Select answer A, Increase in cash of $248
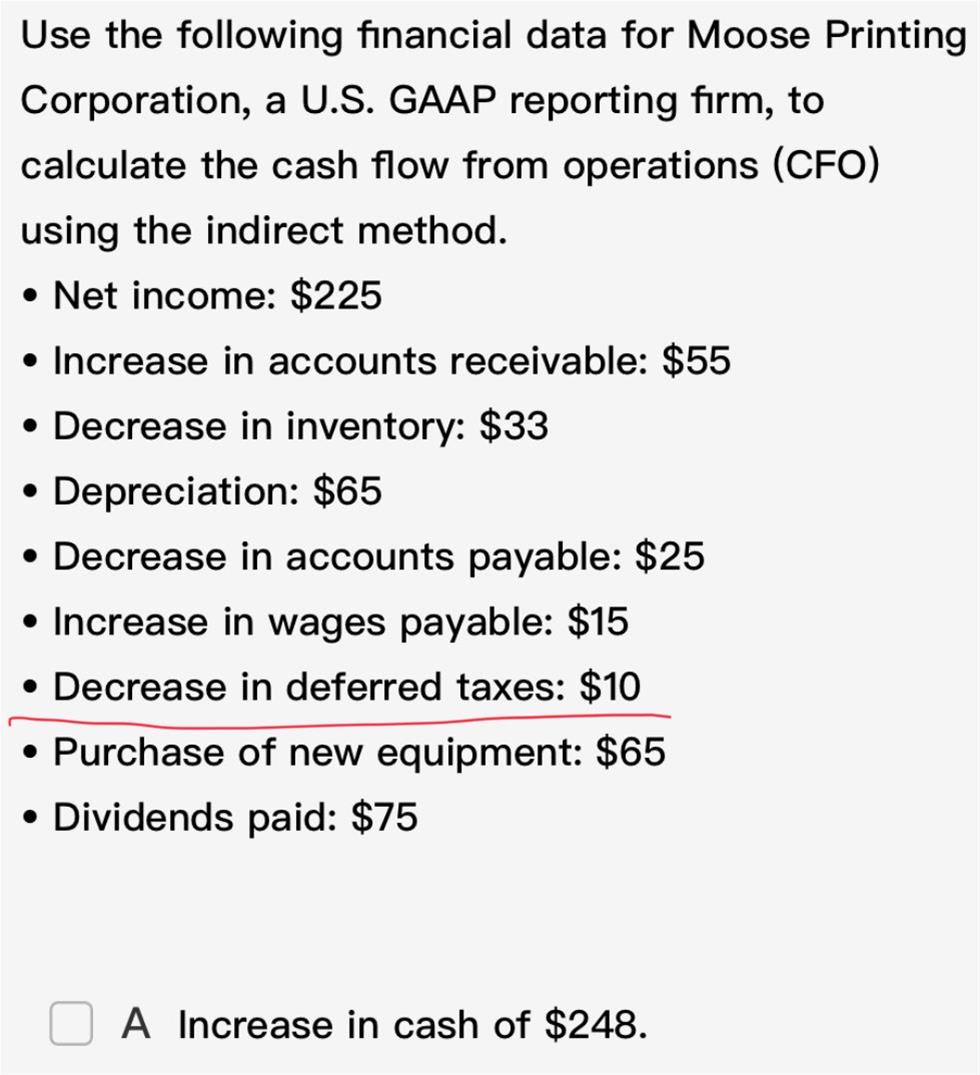The height and width of the screenshot is (1075, 980). coord(72,1024)
